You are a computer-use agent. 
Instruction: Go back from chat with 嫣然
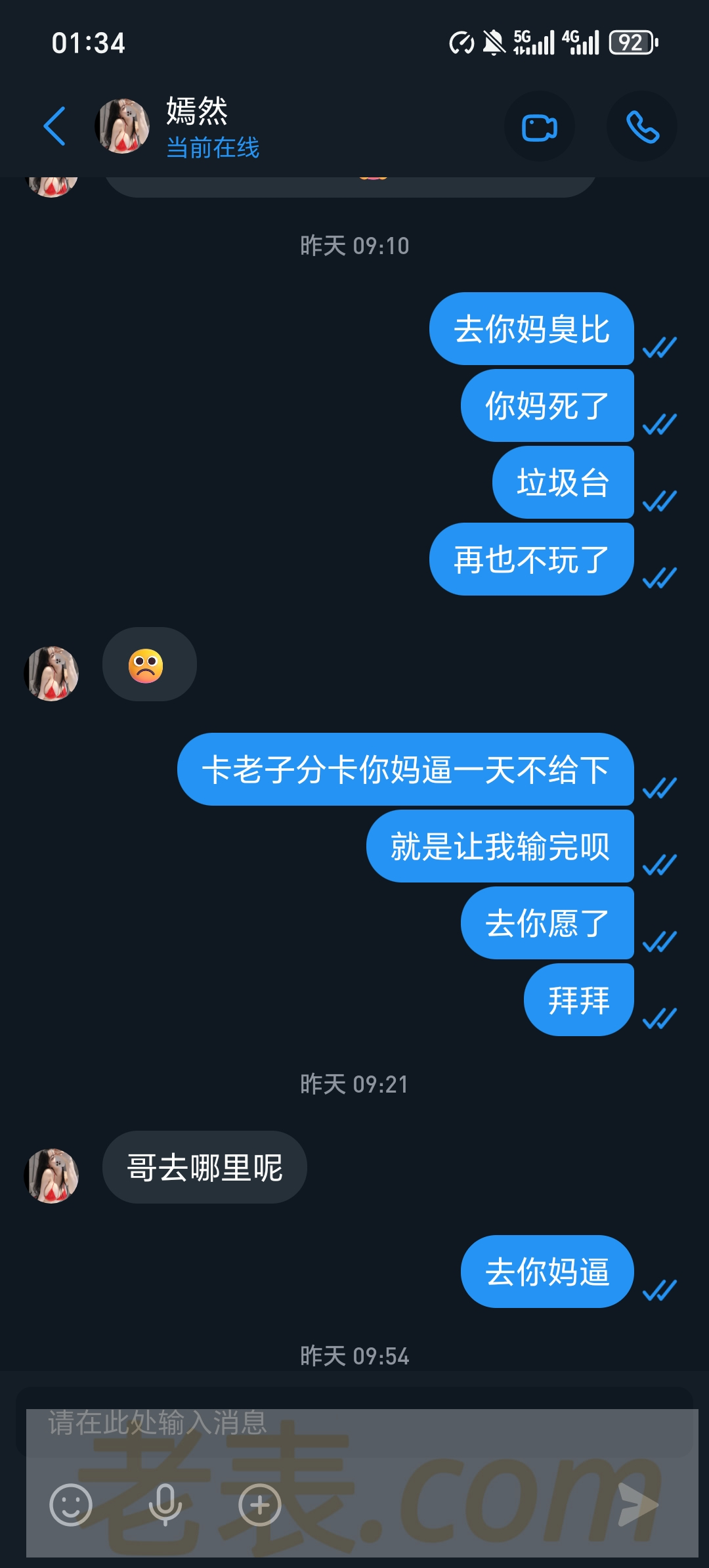tap(55, 126)
